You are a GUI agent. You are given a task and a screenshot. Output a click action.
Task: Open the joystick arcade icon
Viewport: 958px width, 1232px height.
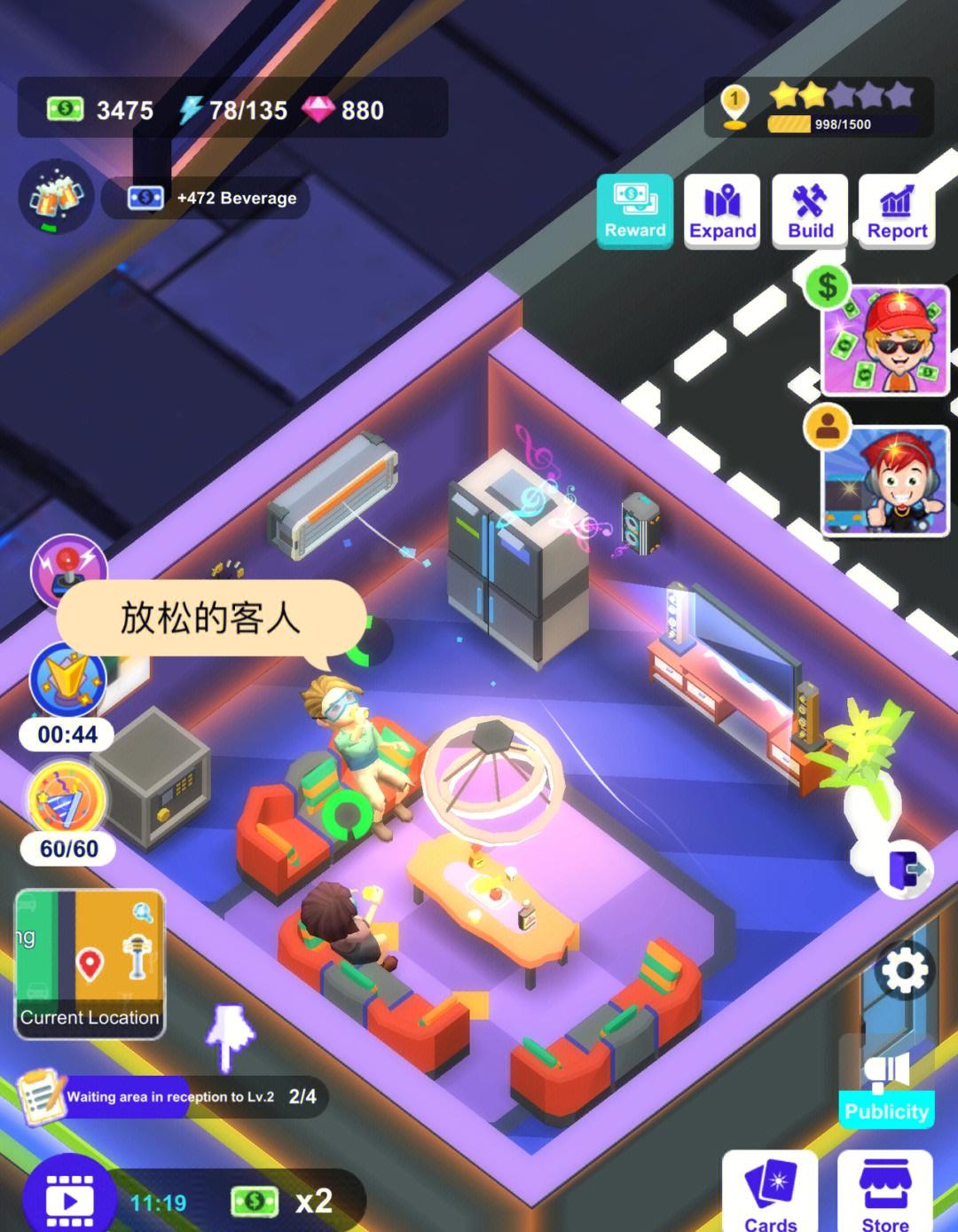(x=68, y=569)
